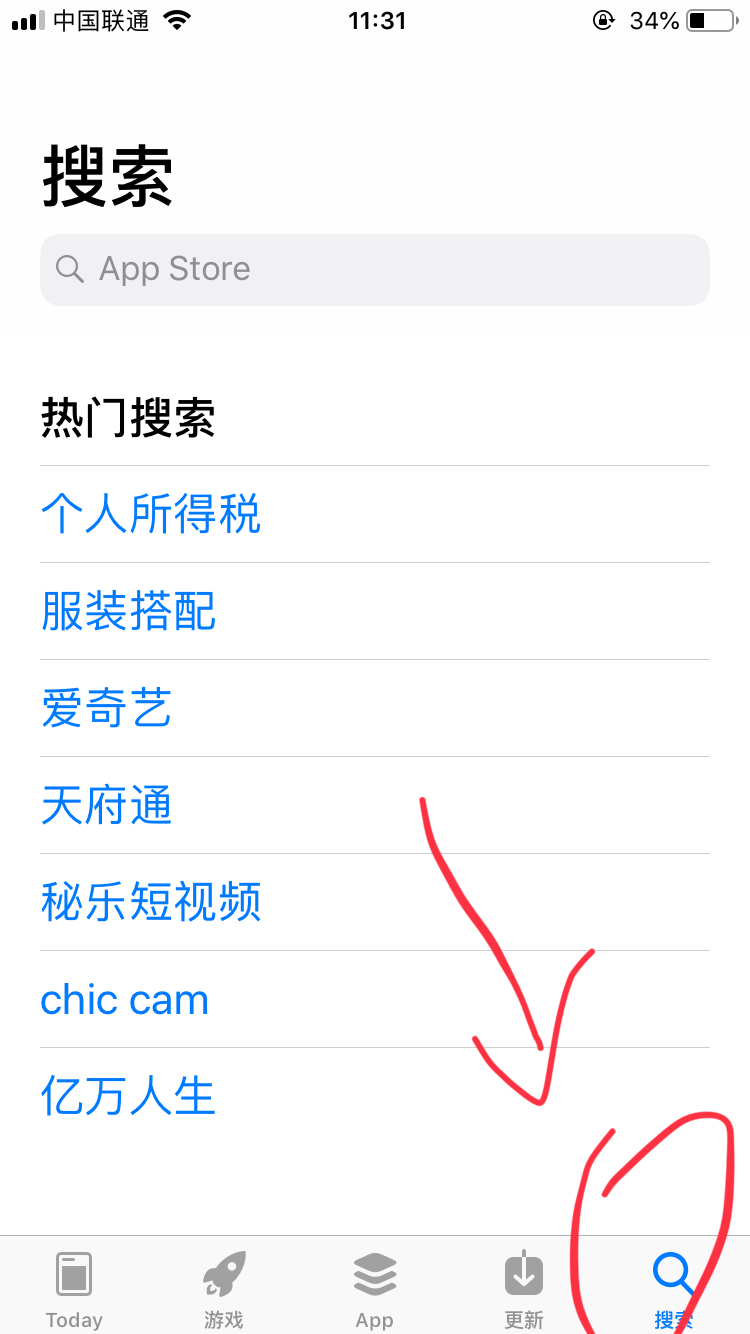Search for 个人所得税
Image resolution: width=750 pixels, height=1334 pixels.
[151, 514]
